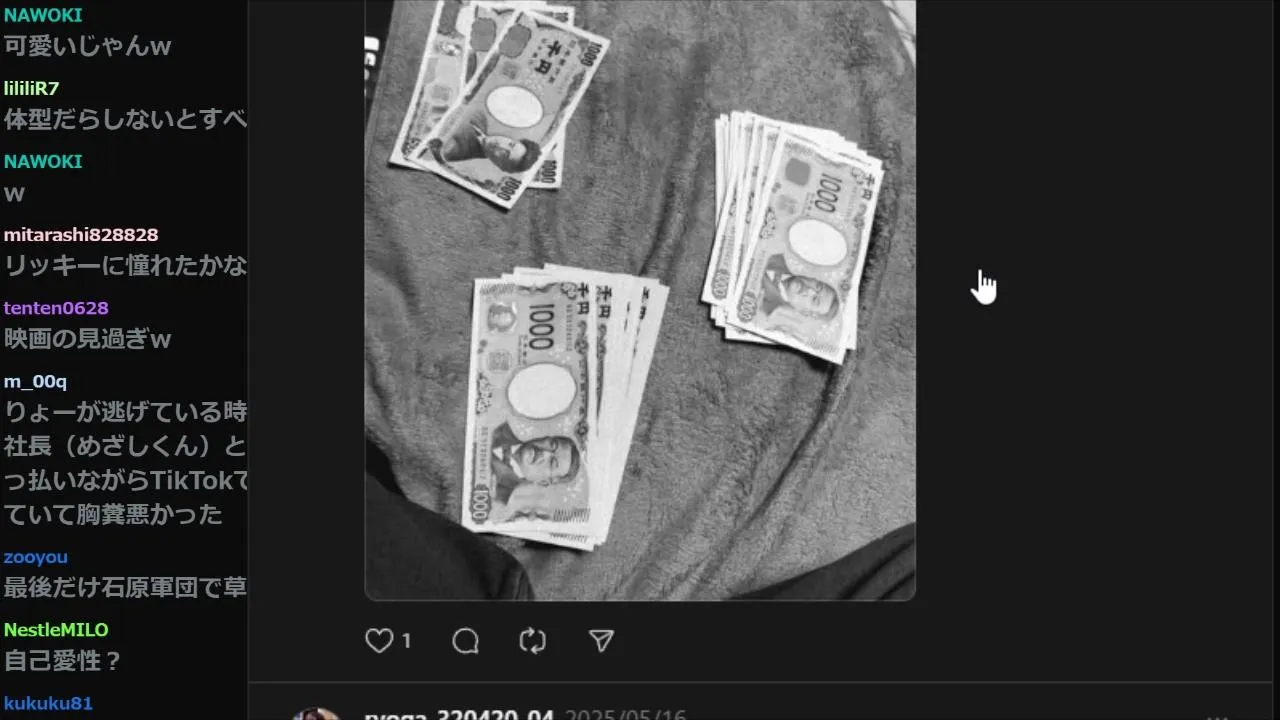Like the post with banknotes photo
The width and height of the screenshot is (1280, 720).
[379, 641]
